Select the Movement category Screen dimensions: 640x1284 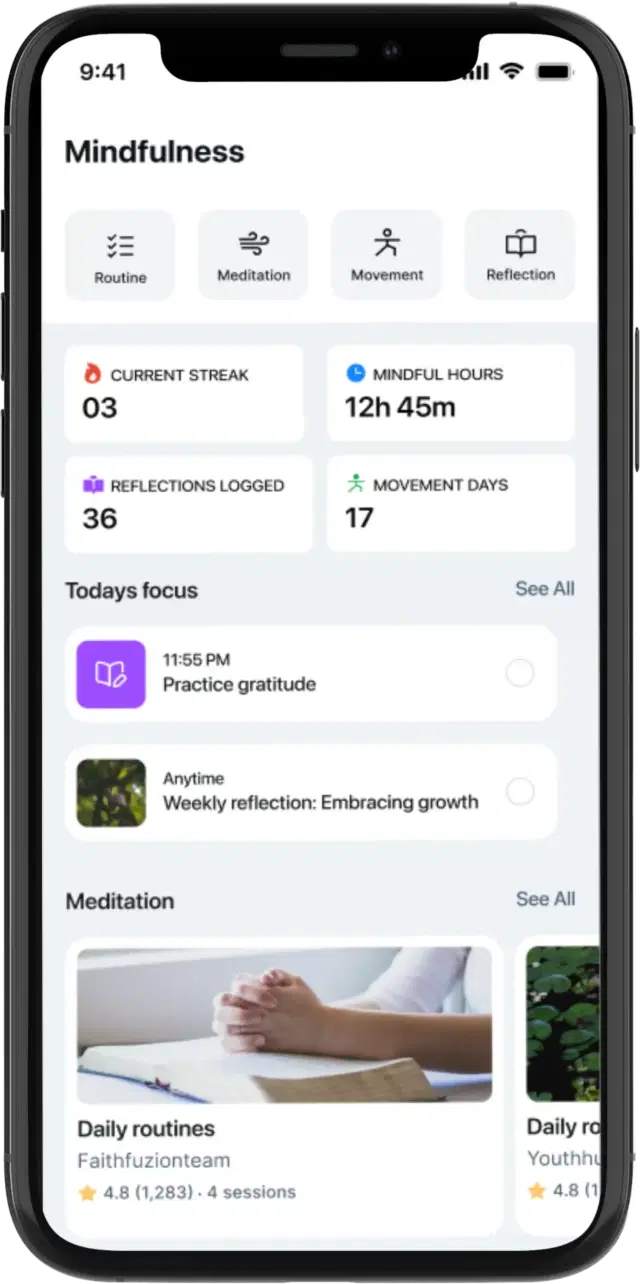(x=387, y=255)
